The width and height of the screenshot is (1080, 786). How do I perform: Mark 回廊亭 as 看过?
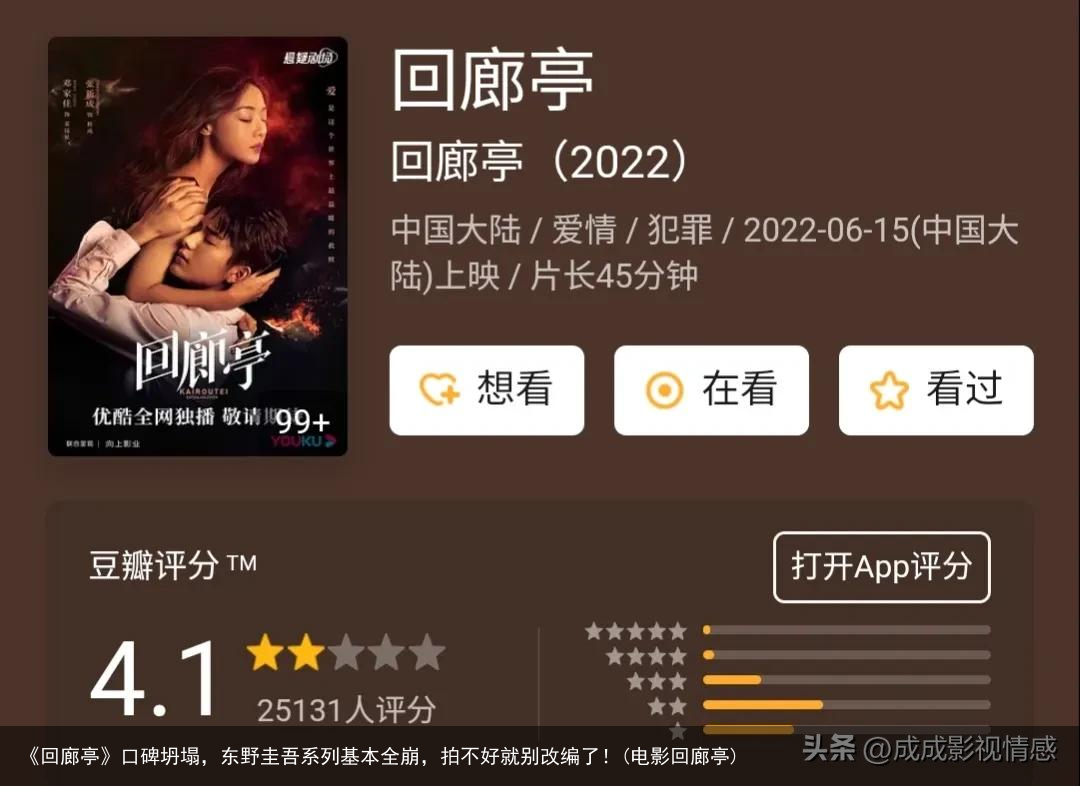pyautogui.click(x=935, y=390)
